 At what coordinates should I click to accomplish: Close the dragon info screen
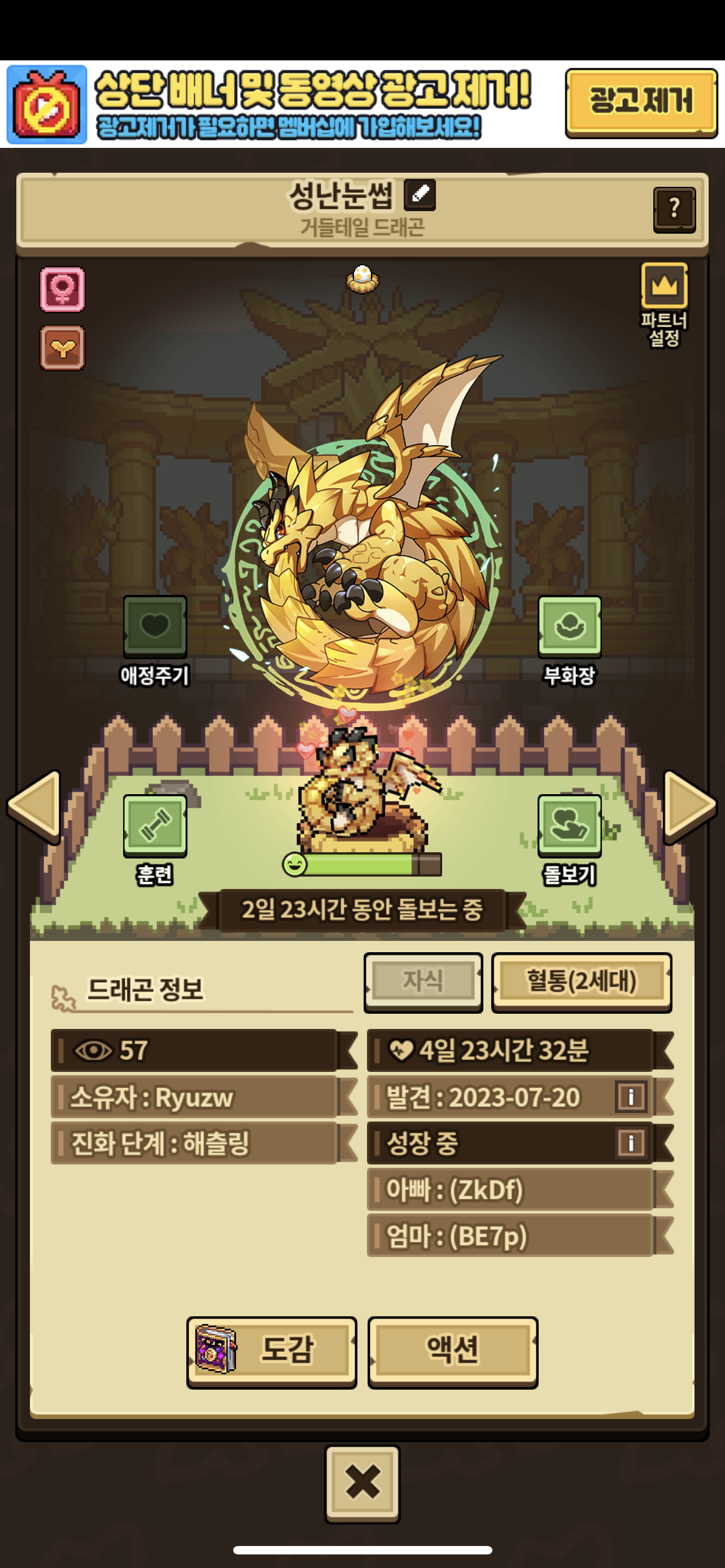pyautogui.click(x=362, y=1483)
